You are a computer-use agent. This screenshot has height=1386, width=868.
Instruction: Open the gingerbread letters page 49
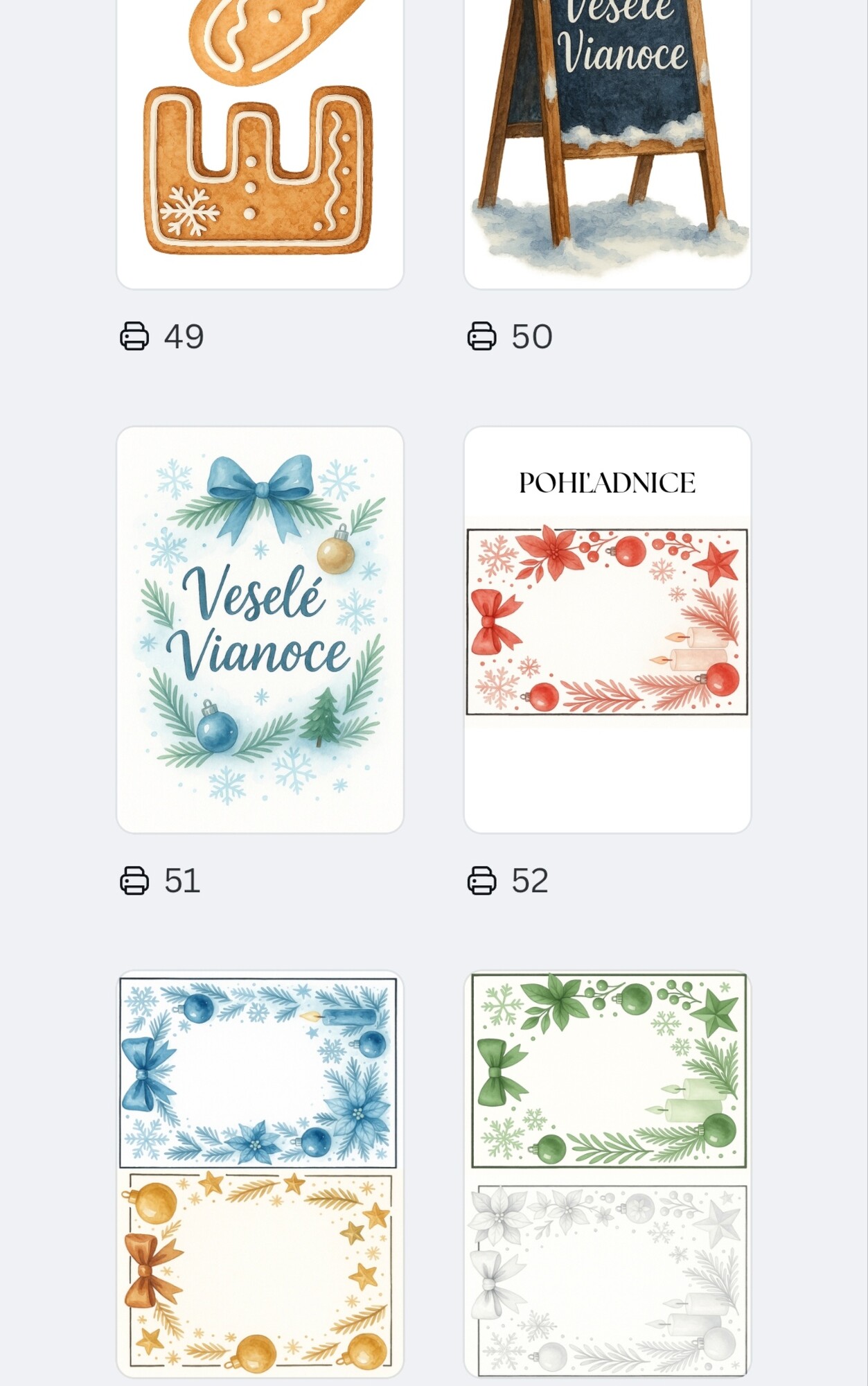pos(260,139)
